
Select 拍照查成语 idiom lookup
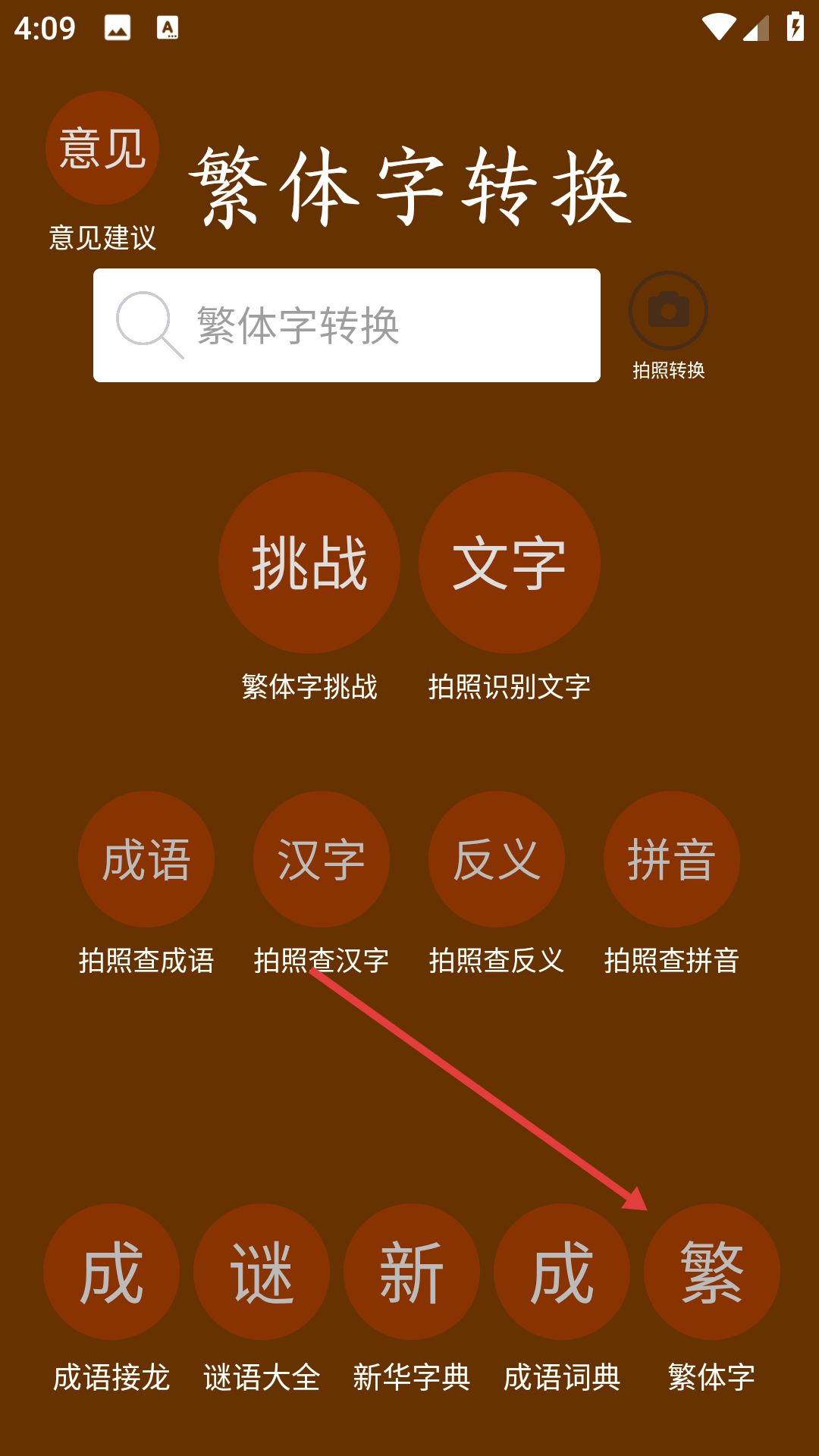[x=146, y=859]
